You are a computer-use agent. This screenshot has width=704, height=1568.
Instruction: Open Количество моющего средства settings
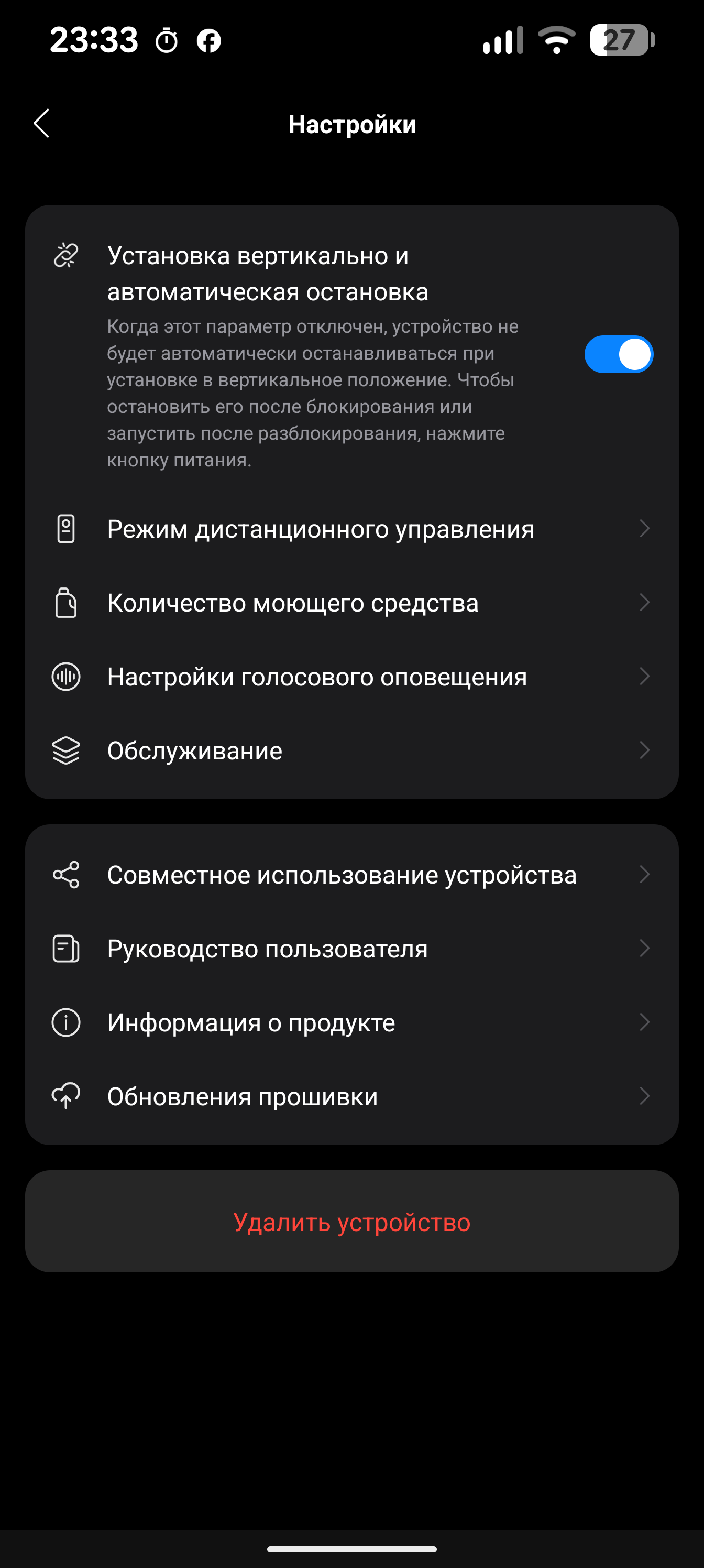tap(351, 603)
